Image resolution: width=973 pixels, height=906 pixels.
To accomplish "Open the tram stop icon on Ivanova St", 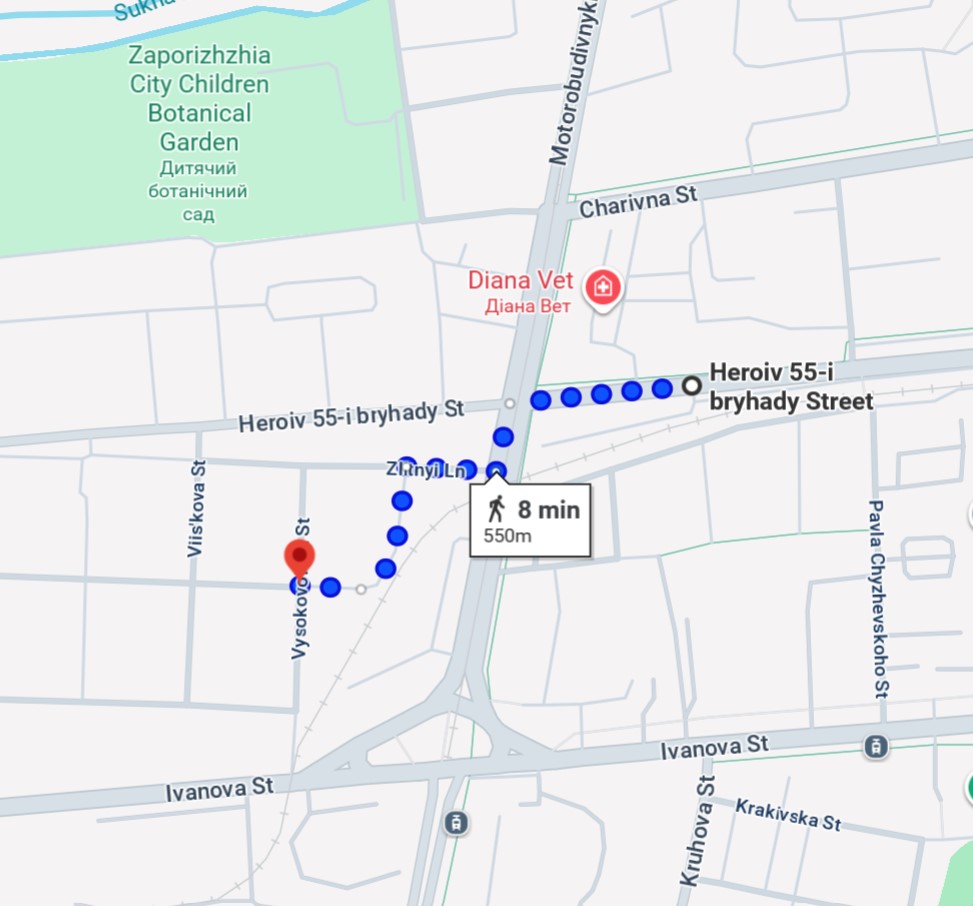I will (x=876, y=746).
